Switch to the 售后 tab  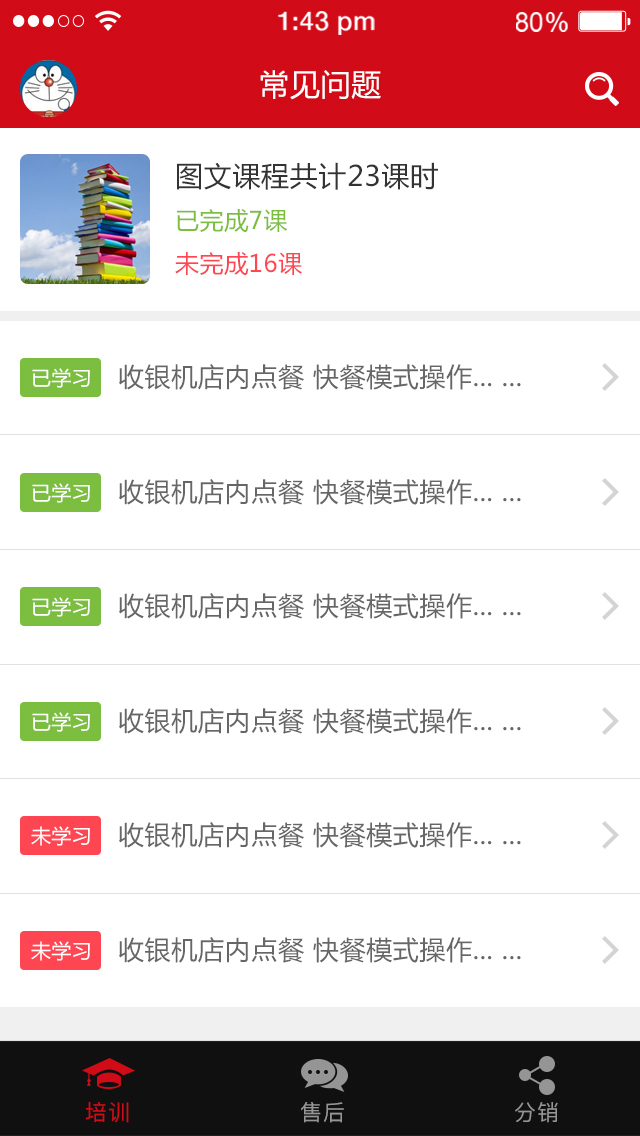point(323,1090)
